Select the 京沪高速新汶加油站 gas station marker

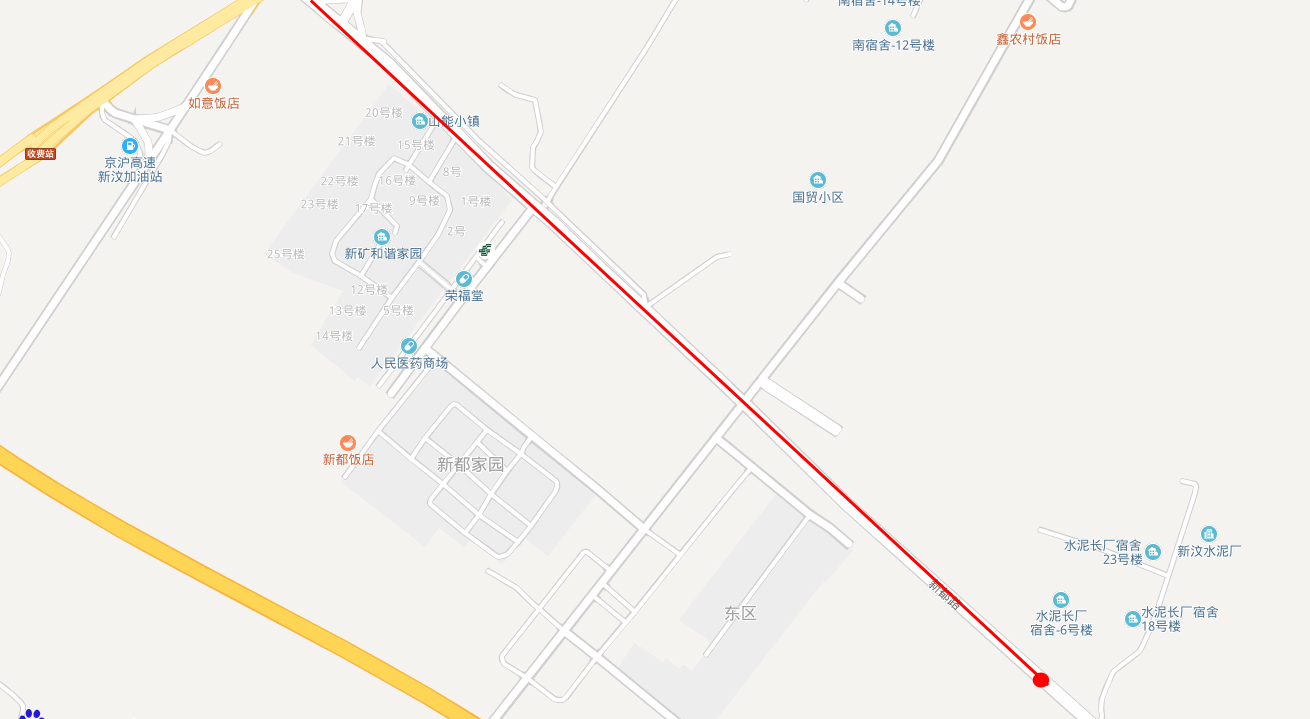coord(130,146)
